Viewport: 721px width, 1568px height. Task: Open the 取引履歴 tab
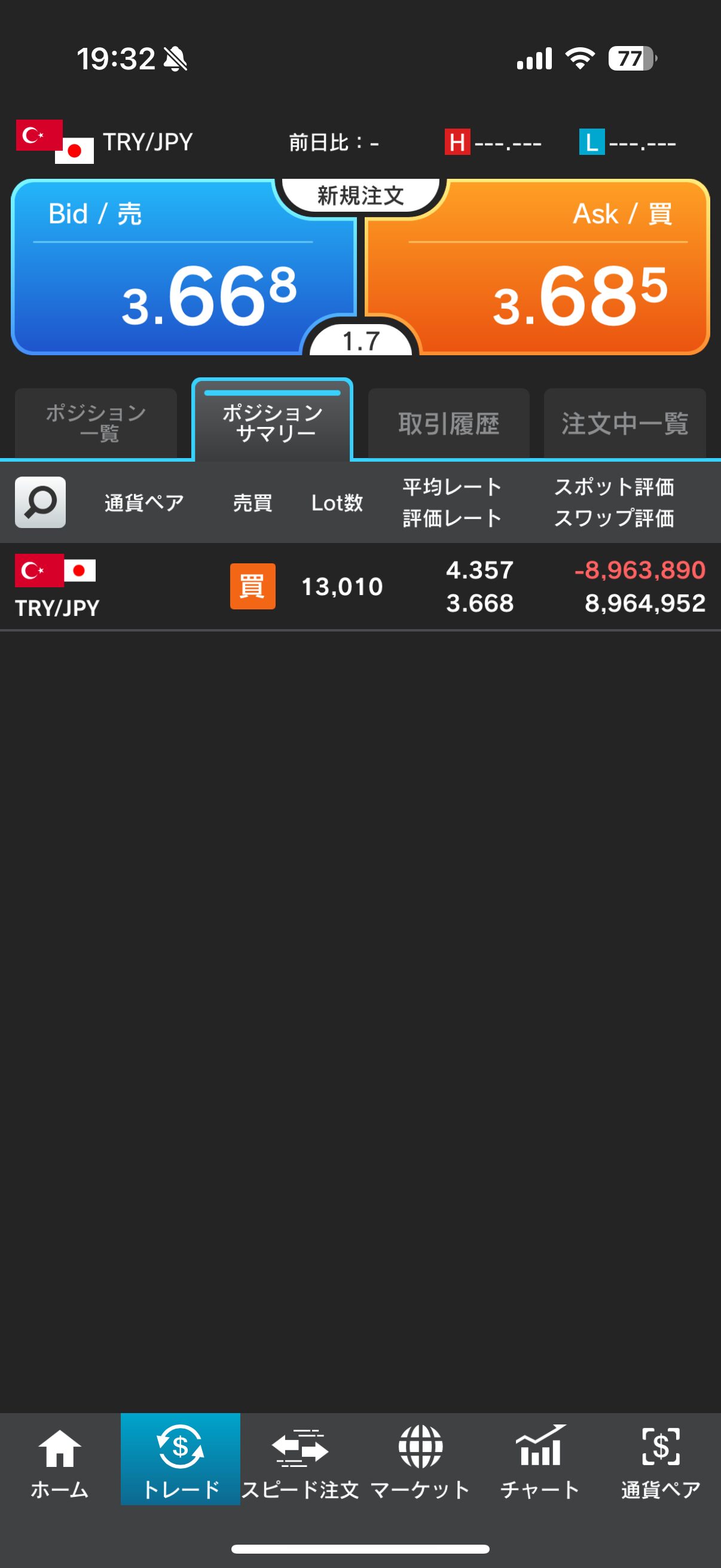coord(449,423)
